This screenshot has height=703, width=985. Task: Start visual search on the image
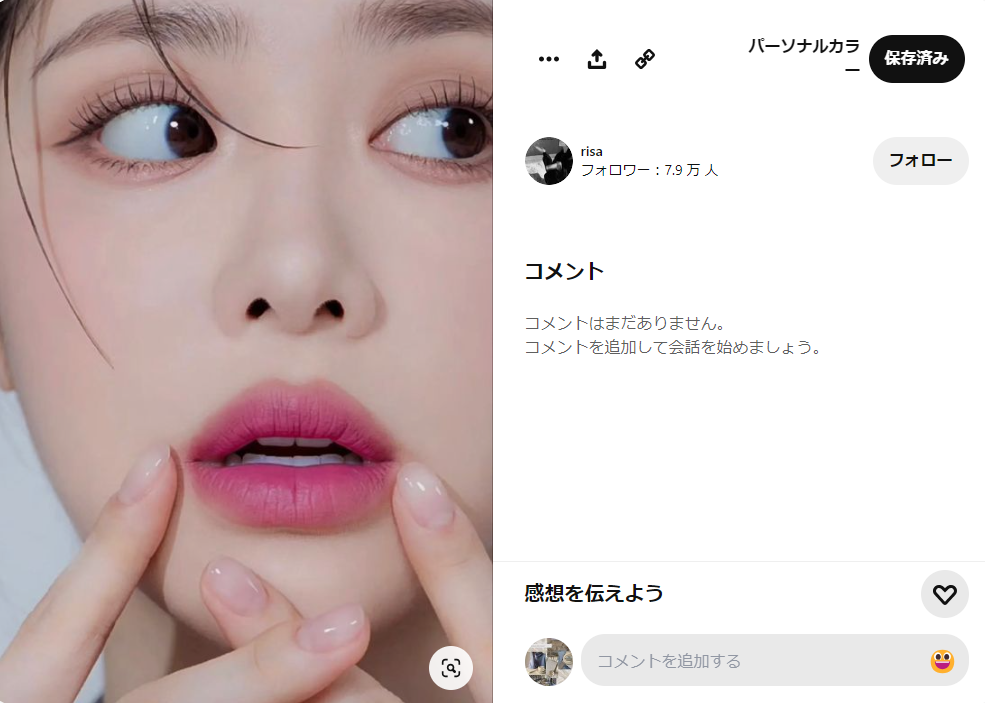click(x=451, y=668)
